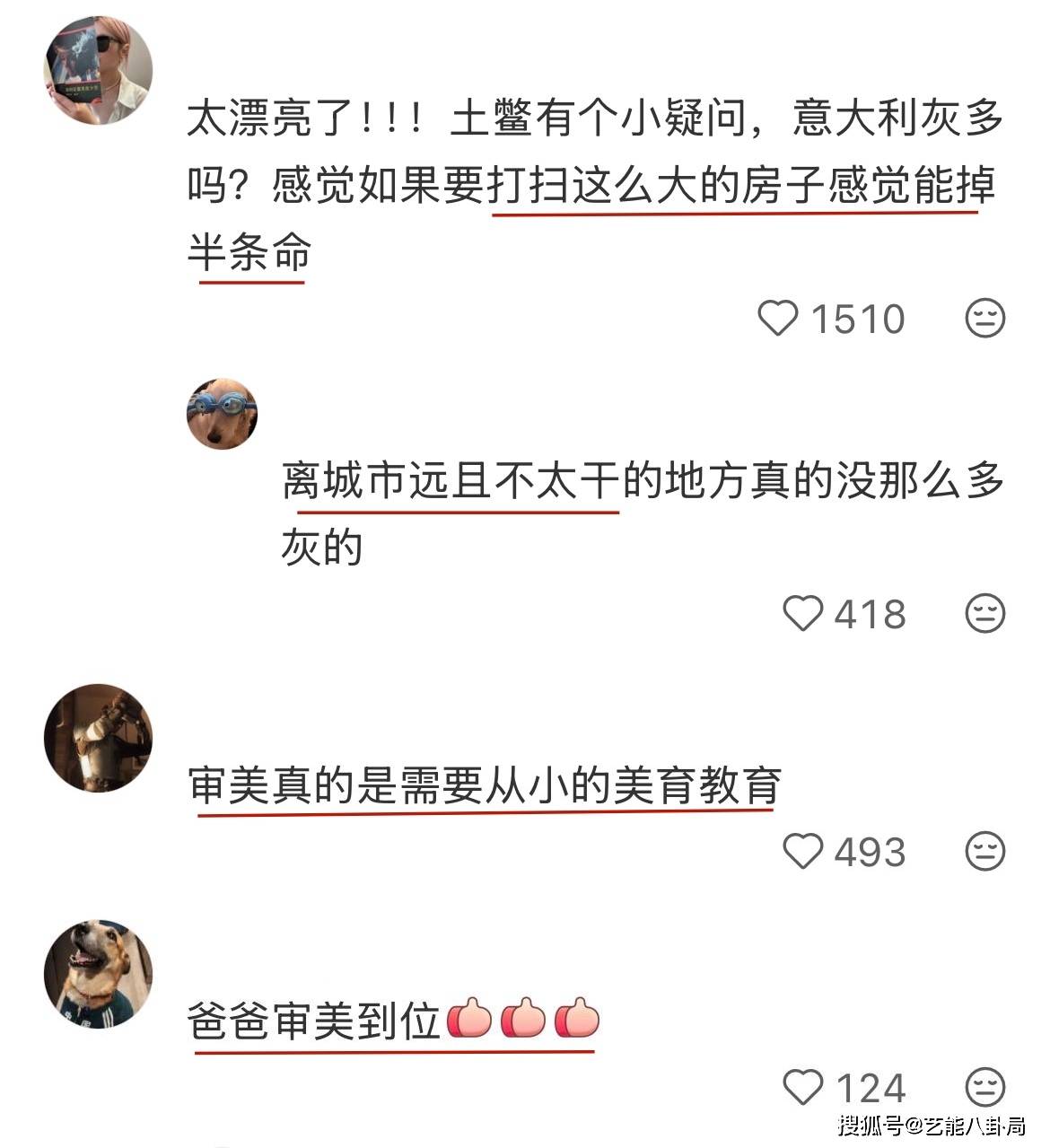Image resolution: width=1050 pixels, height=1148 pixels.
Task: Like the comment with 1510 likes
Action: coord(777,319)
